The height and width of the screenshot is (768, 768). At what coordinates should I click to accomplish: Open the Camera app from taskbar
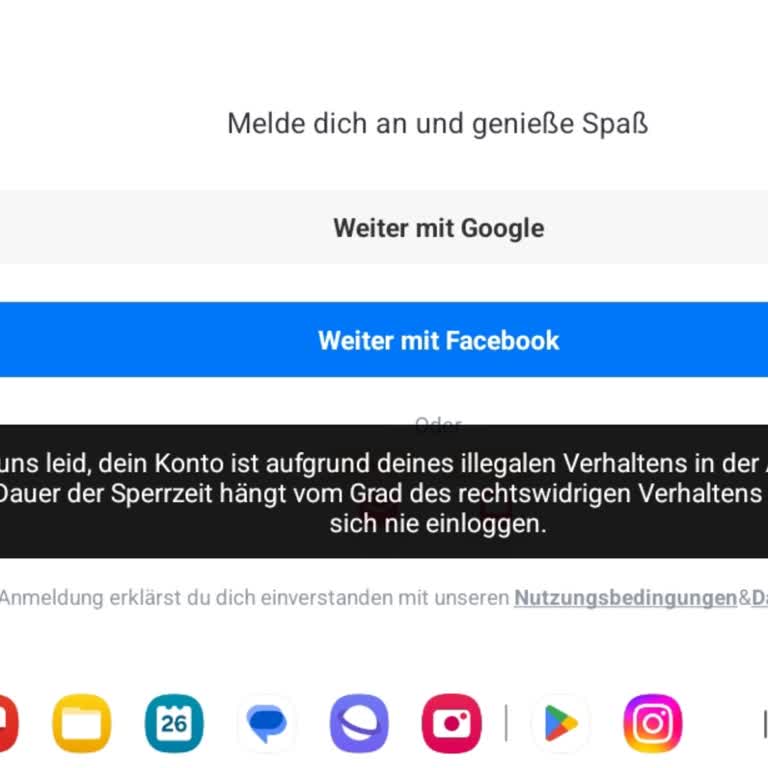451,723
